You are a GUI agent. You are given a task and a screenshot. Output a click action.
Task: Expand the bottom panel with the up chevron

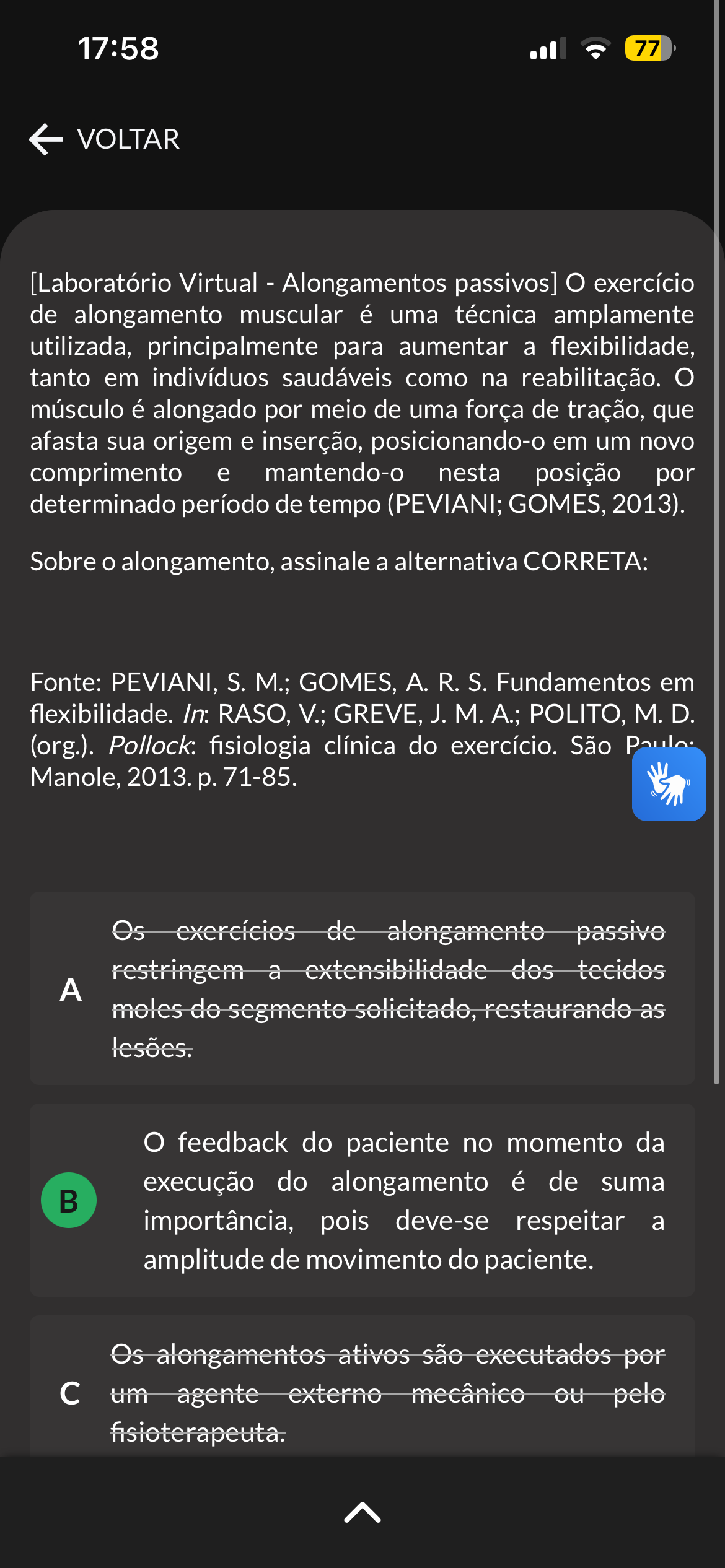[x=362, y=1512]
